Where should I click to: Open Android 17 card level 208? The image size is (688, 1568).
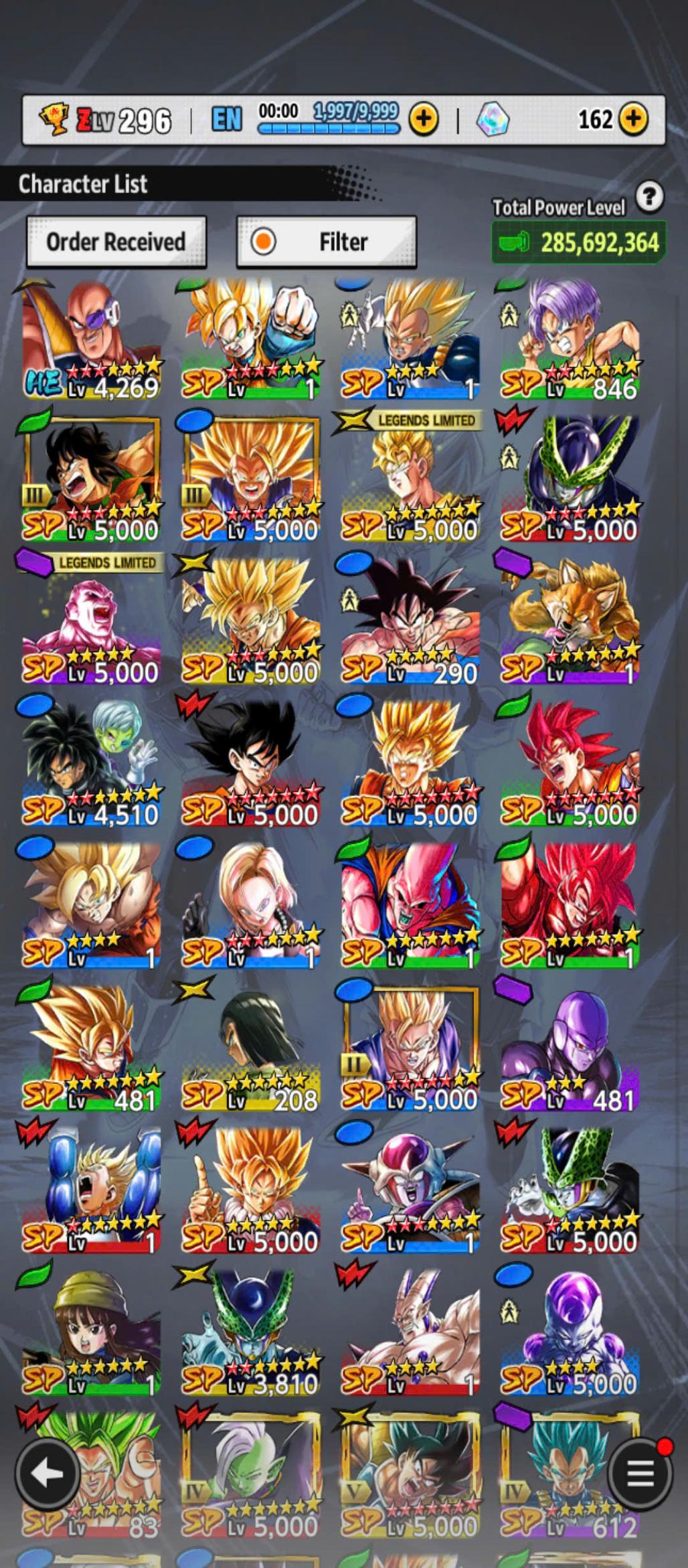pyautogui.click(x=251, y=1045)
